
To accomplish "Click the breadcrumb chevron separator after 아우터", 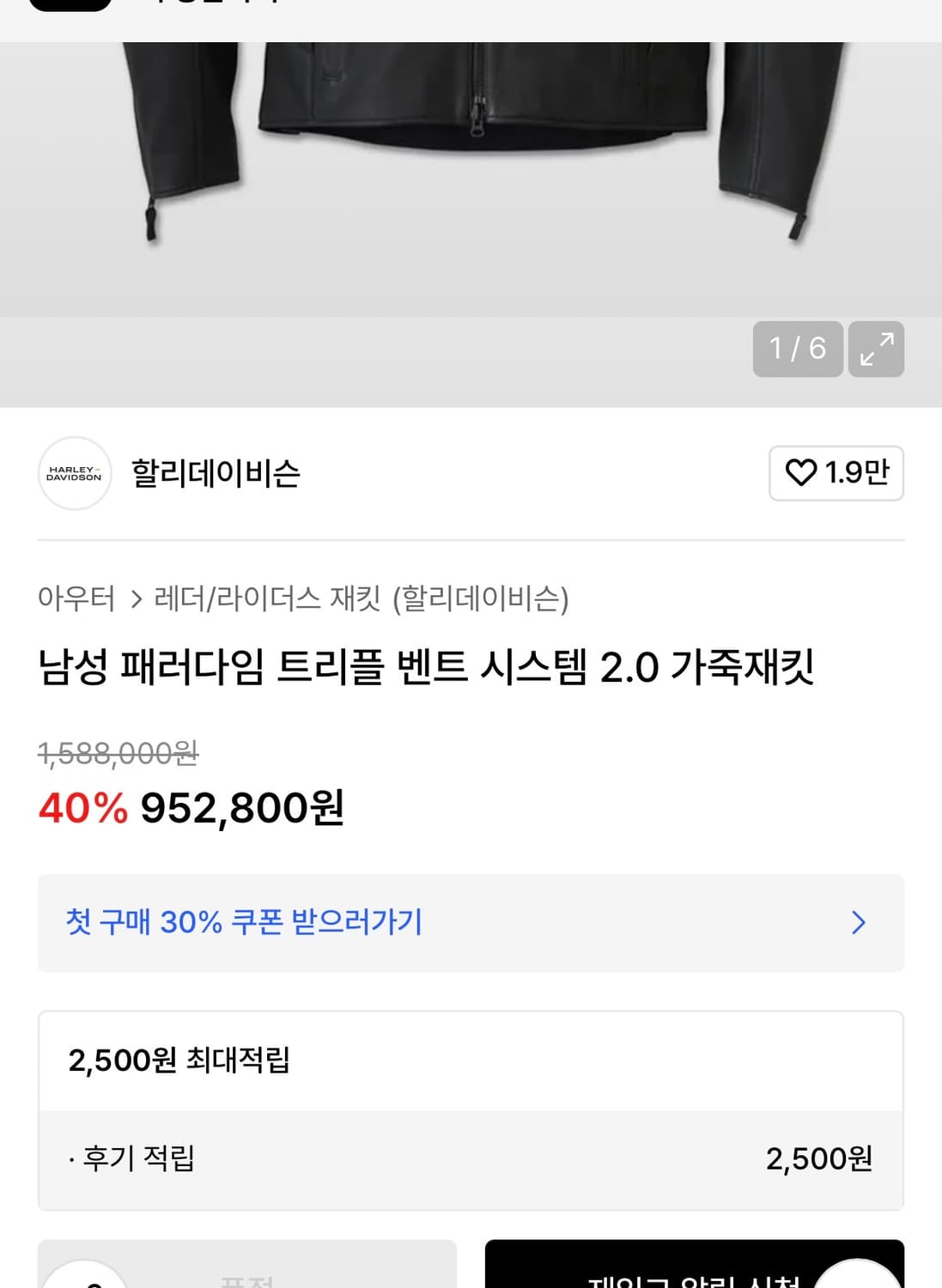I will [136, 600].
